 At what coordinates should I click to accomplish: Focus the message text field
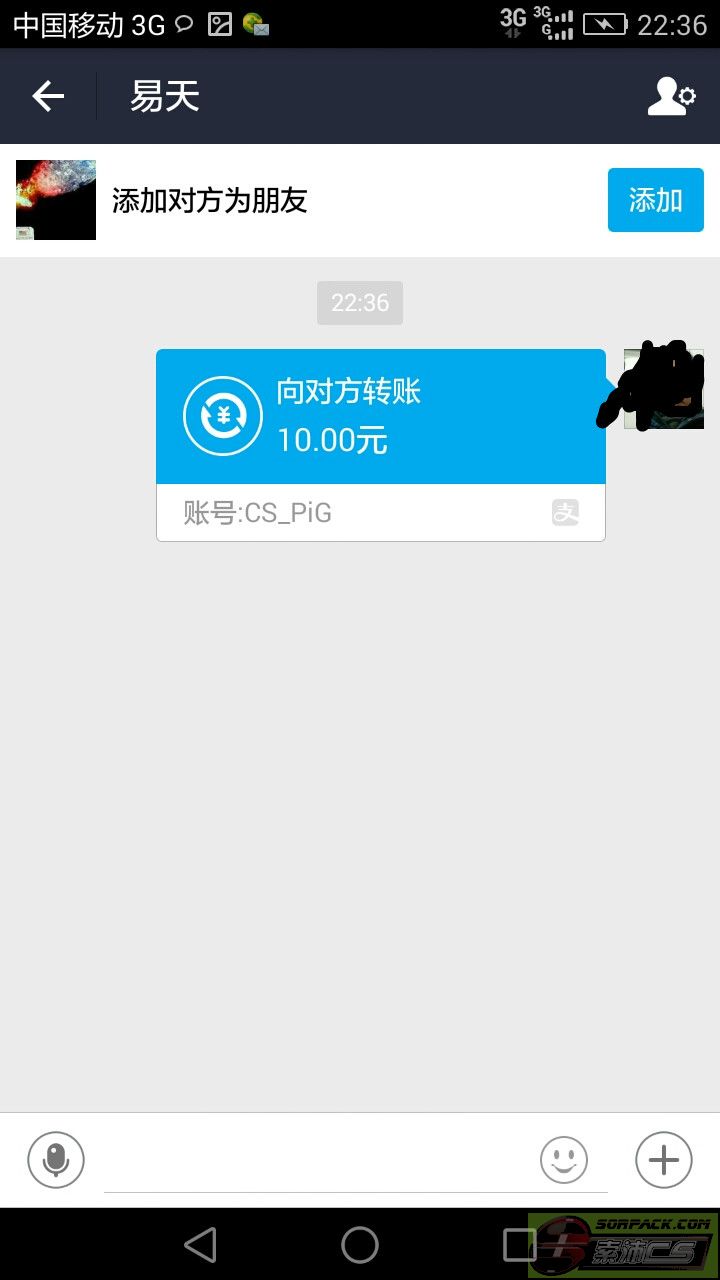[320, 1162]
